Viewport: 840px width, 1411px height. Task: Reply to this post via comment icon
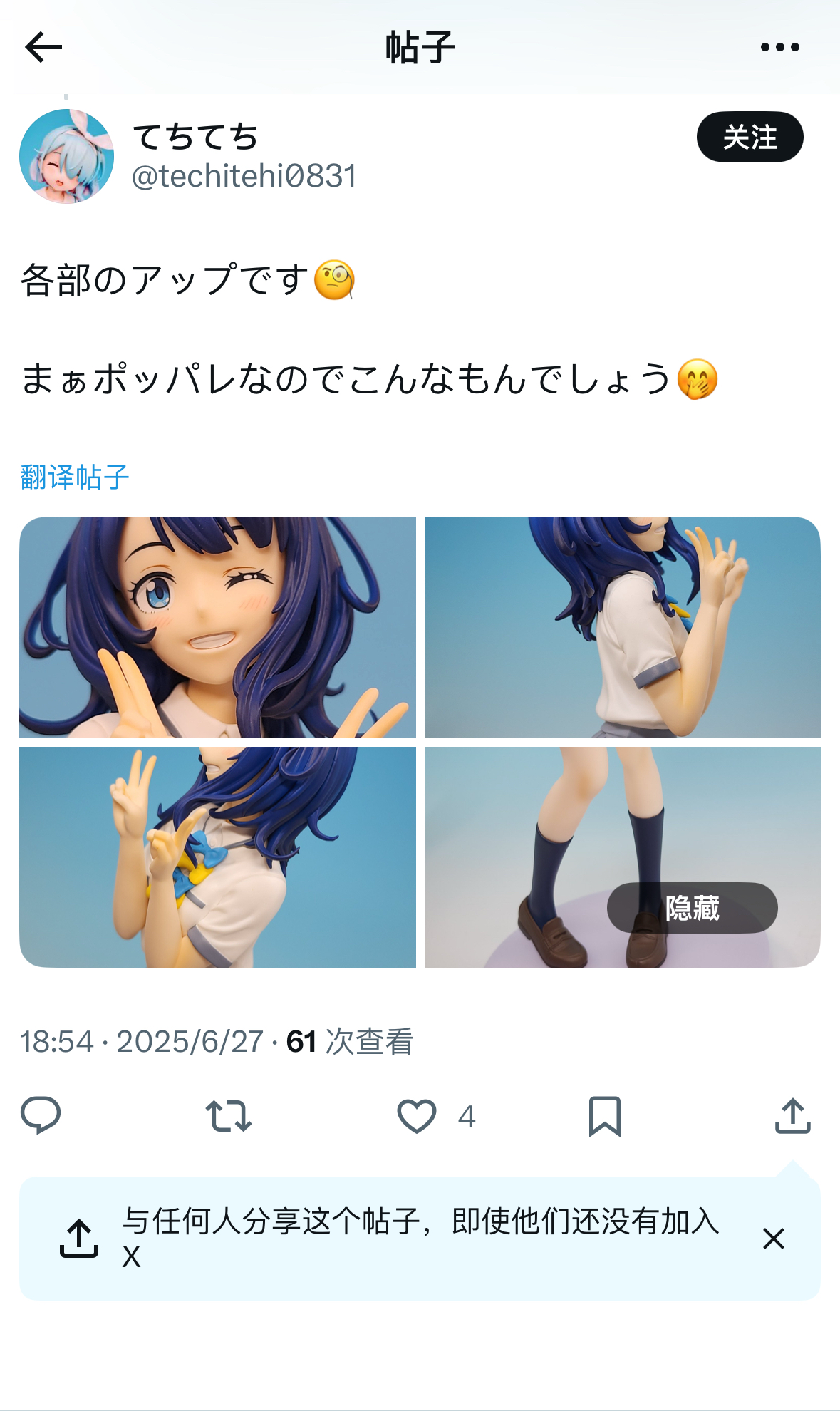(x=41, y=1115)
